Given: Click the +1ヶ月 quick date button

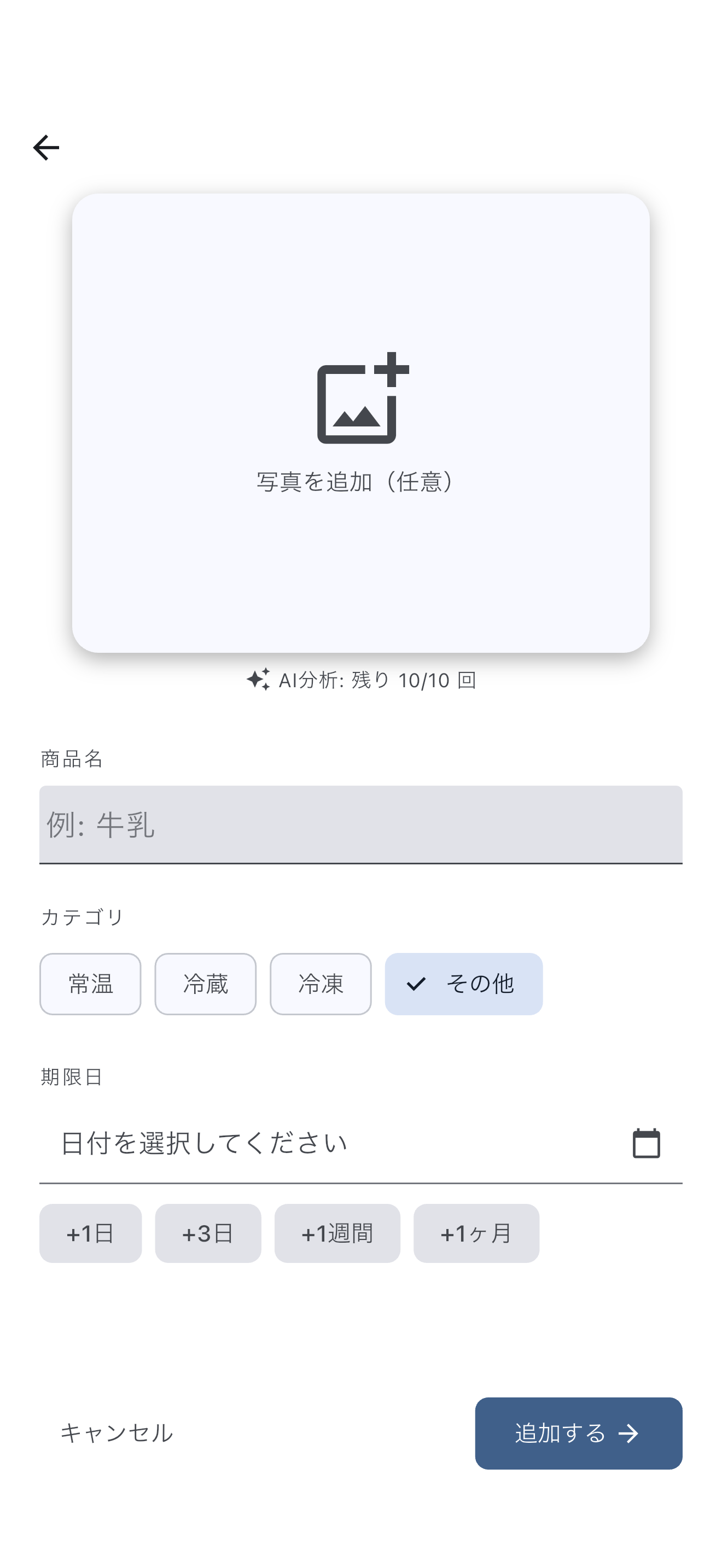Looking at the screenshot, I should coord(476,1233).
